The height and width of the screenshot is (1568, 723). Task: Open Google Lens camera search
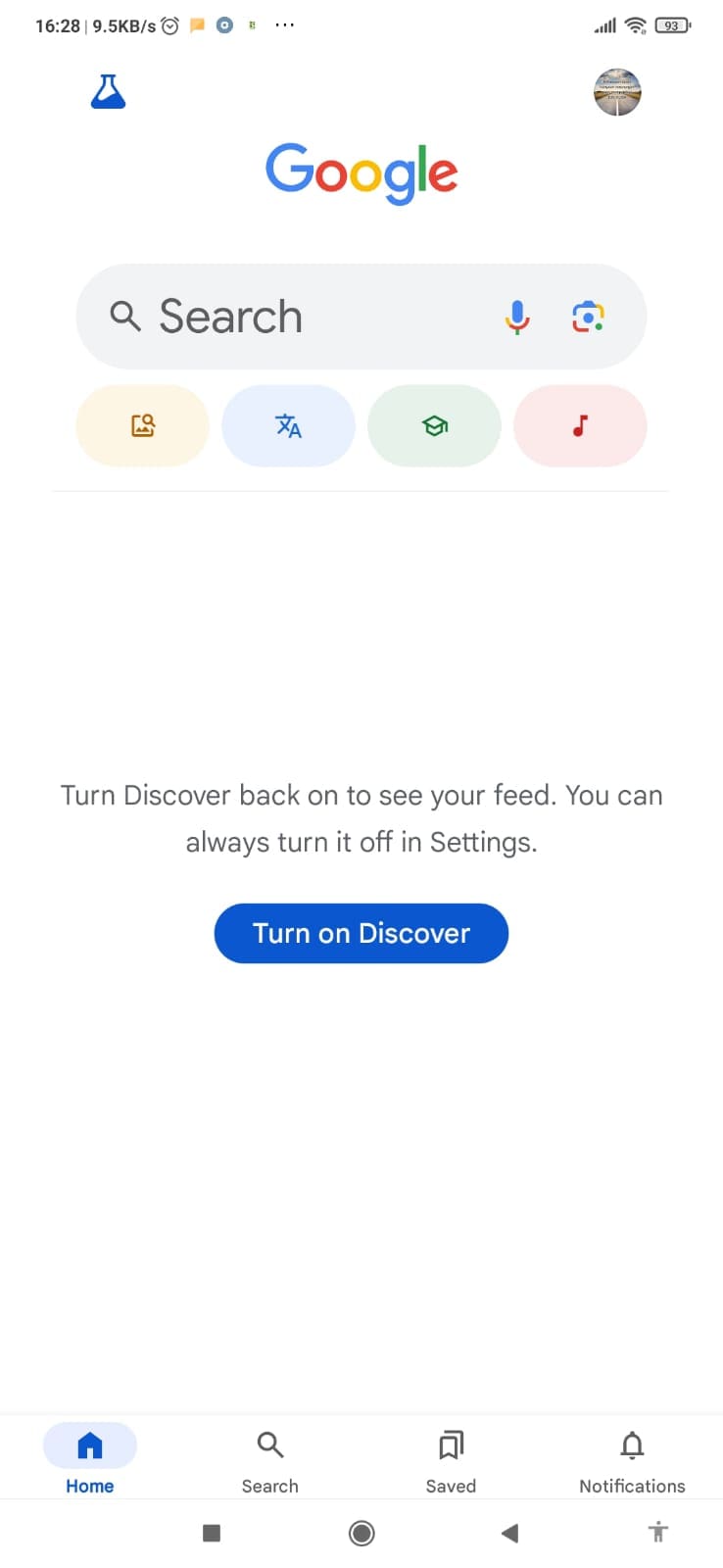[x=587, y=317]
